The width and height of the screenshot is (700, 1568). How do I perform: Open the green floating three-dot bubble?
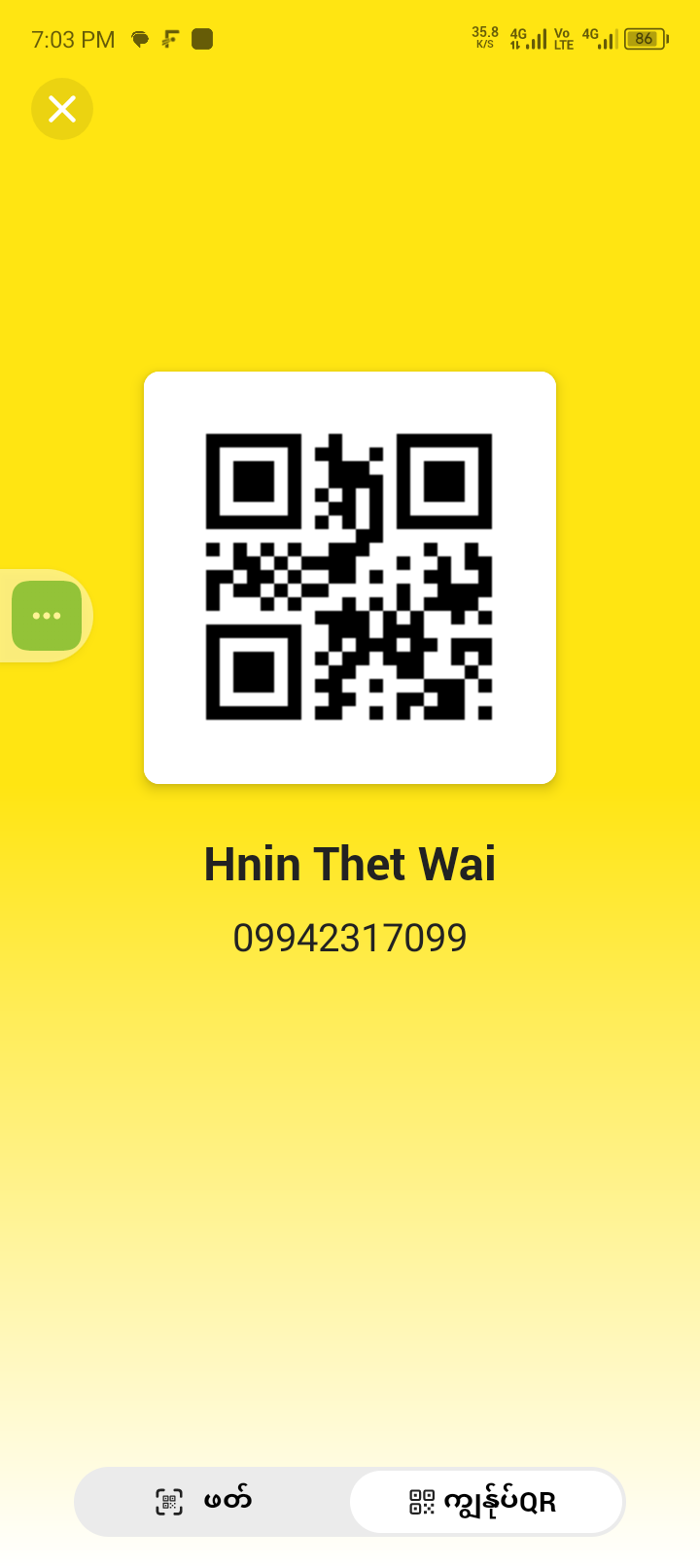tap(47, 616)
